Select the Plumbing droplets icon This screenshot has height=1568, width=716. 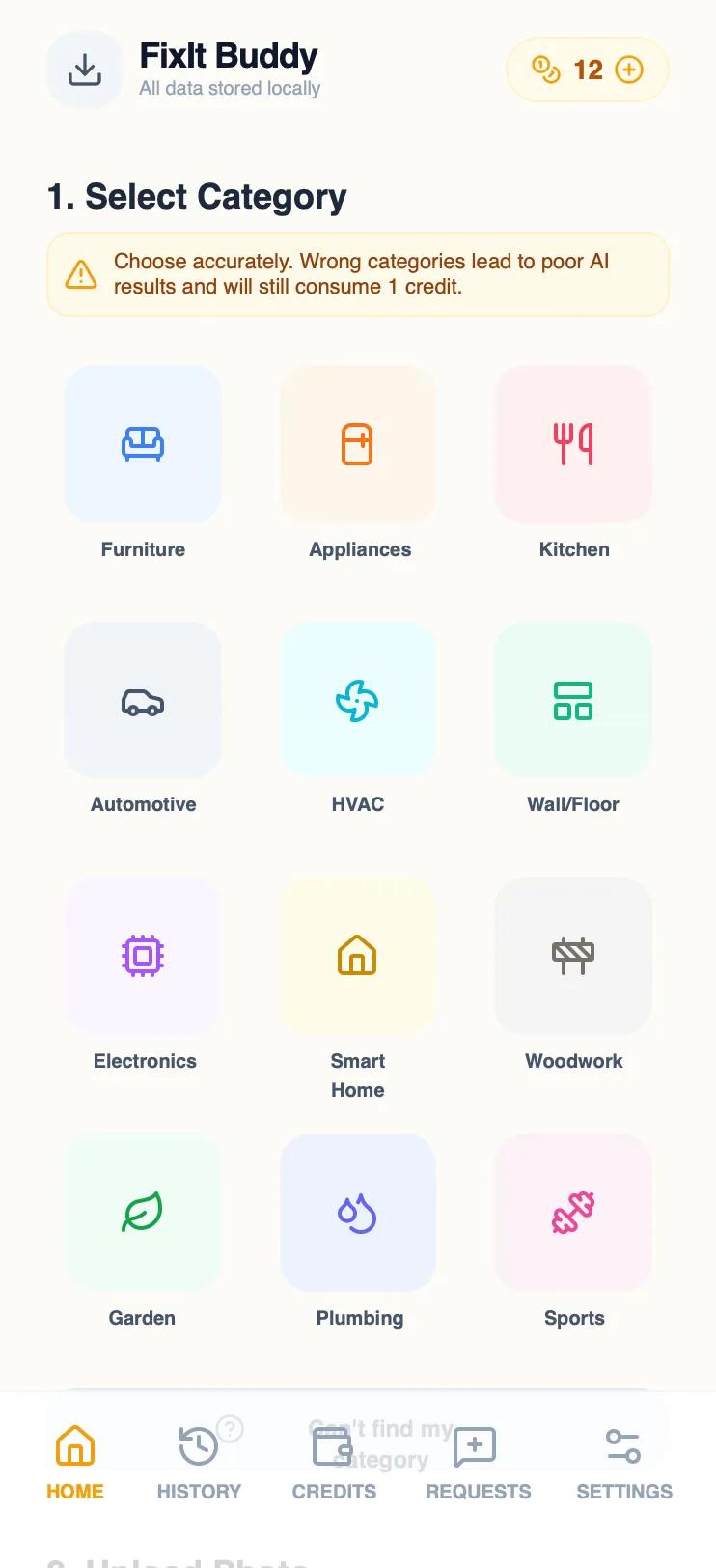[358, 1213]
